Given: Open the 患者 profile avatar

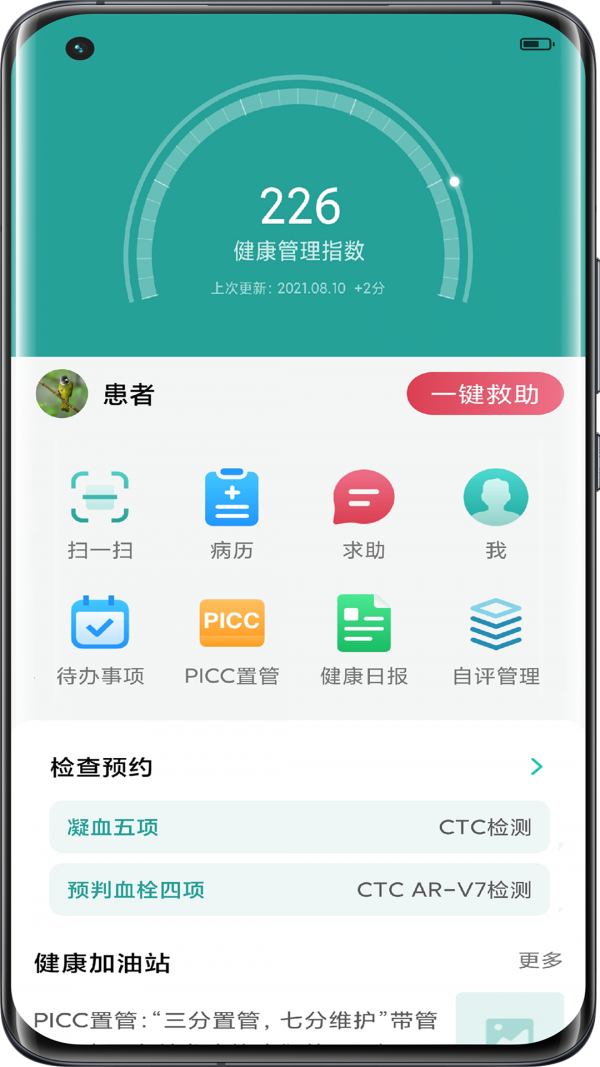Looking at the screenshot, I should 62,394.
